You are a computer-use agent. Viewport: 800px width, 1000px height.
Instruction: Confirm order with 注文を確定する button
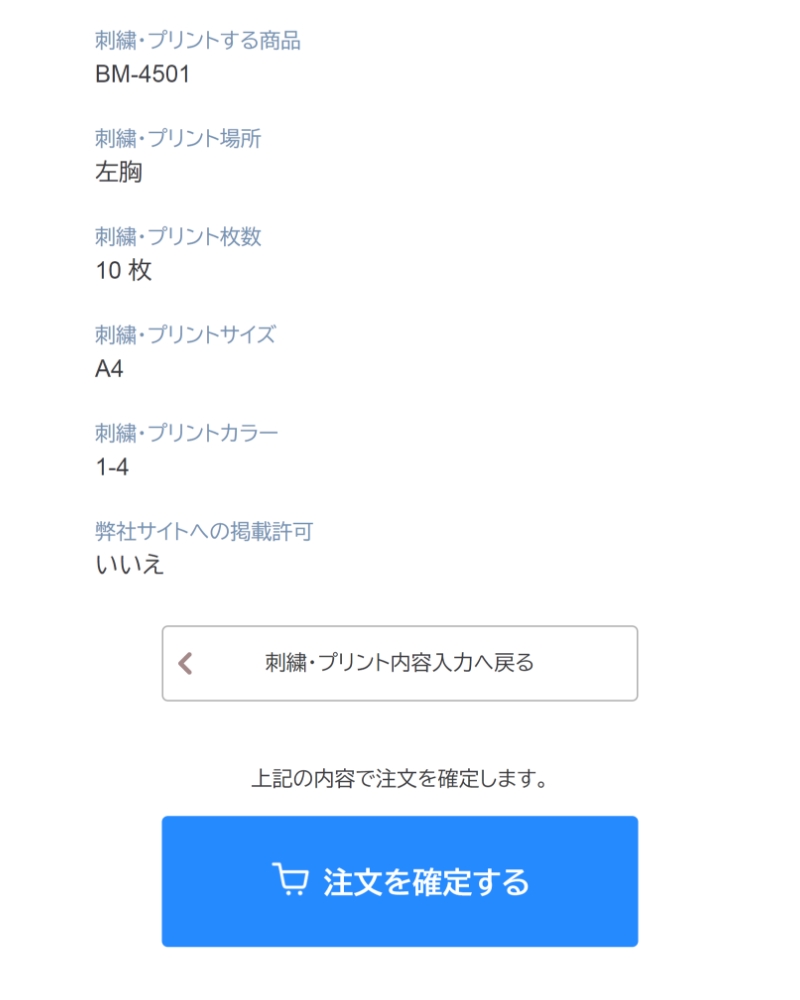tap(399, 881)
